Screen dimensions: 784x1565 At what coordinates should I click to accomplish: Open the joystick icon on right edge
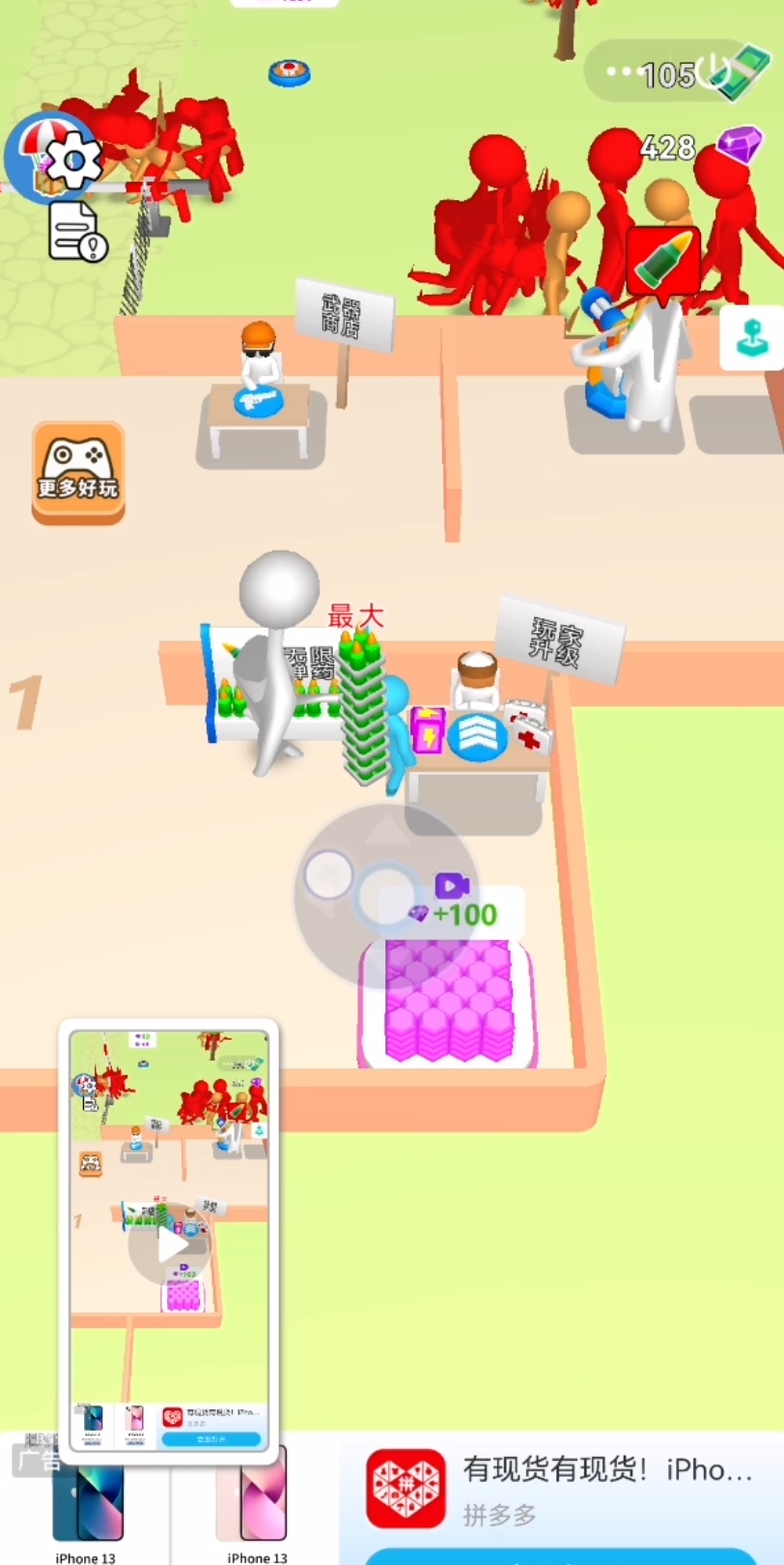point(752,339)
